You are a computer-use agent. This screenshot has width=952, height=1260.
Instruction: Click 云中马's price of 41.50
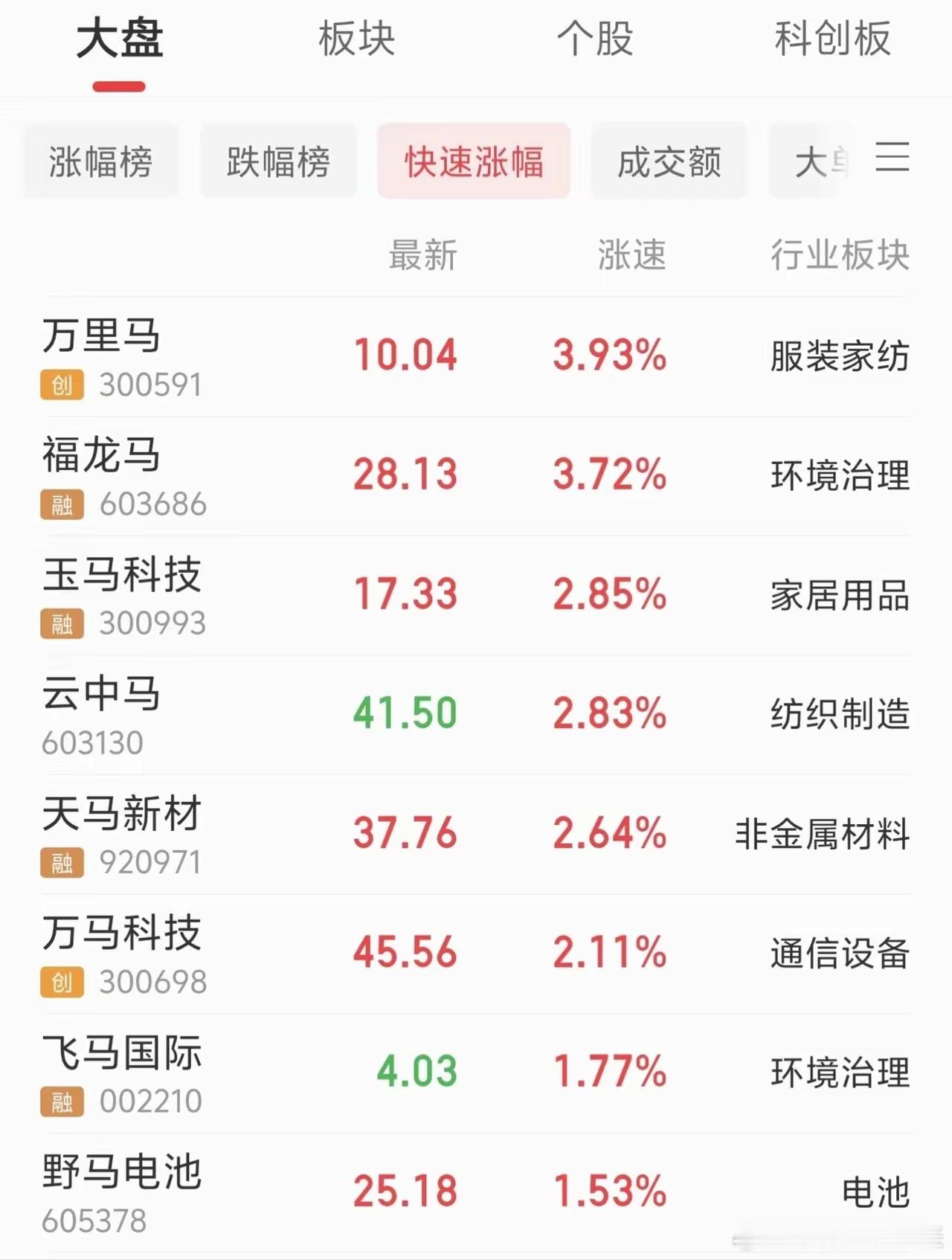click(x=406, y=713)
